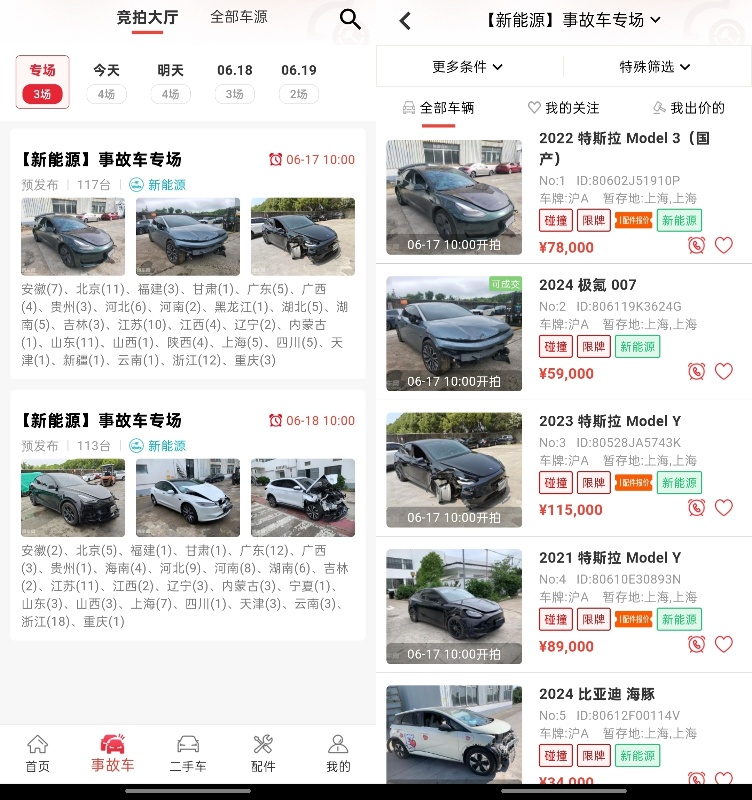Open the search magnifier icon
The height and width of the screenshot is (800, 752).
350,19
